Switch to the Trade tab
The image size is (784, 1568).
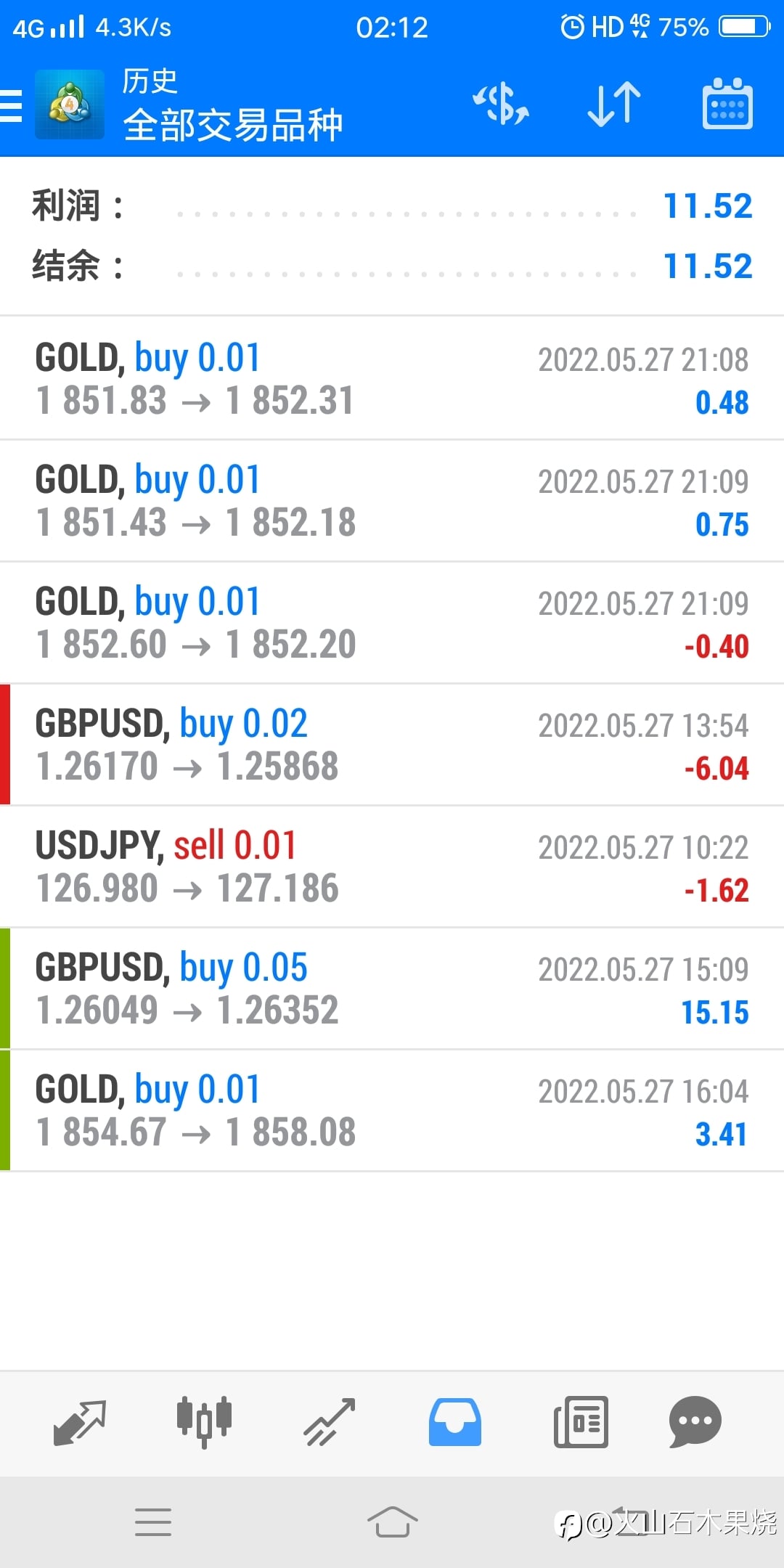[330, 1421]
